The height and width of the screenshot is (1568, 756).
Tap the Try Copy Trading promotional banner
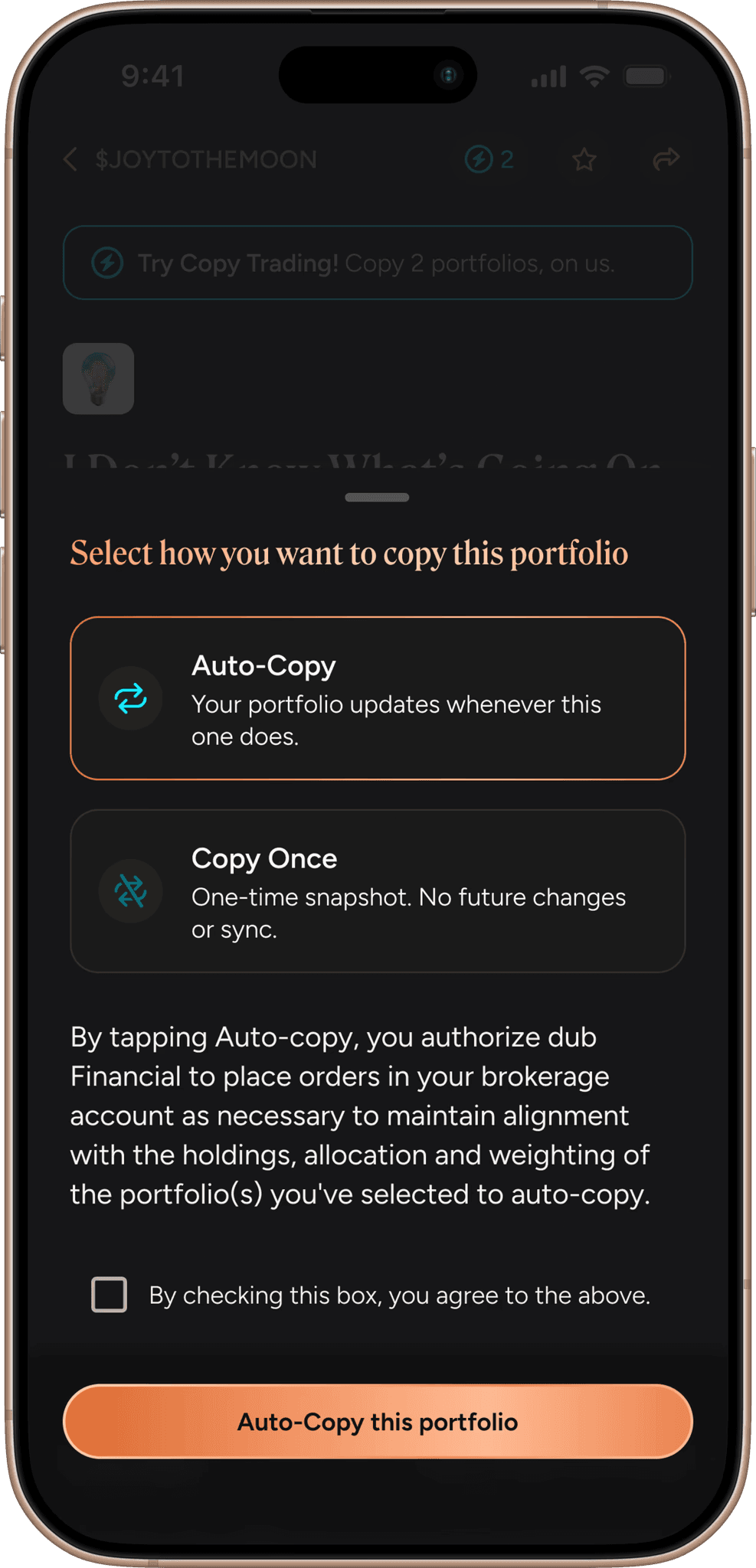[378, 263]
